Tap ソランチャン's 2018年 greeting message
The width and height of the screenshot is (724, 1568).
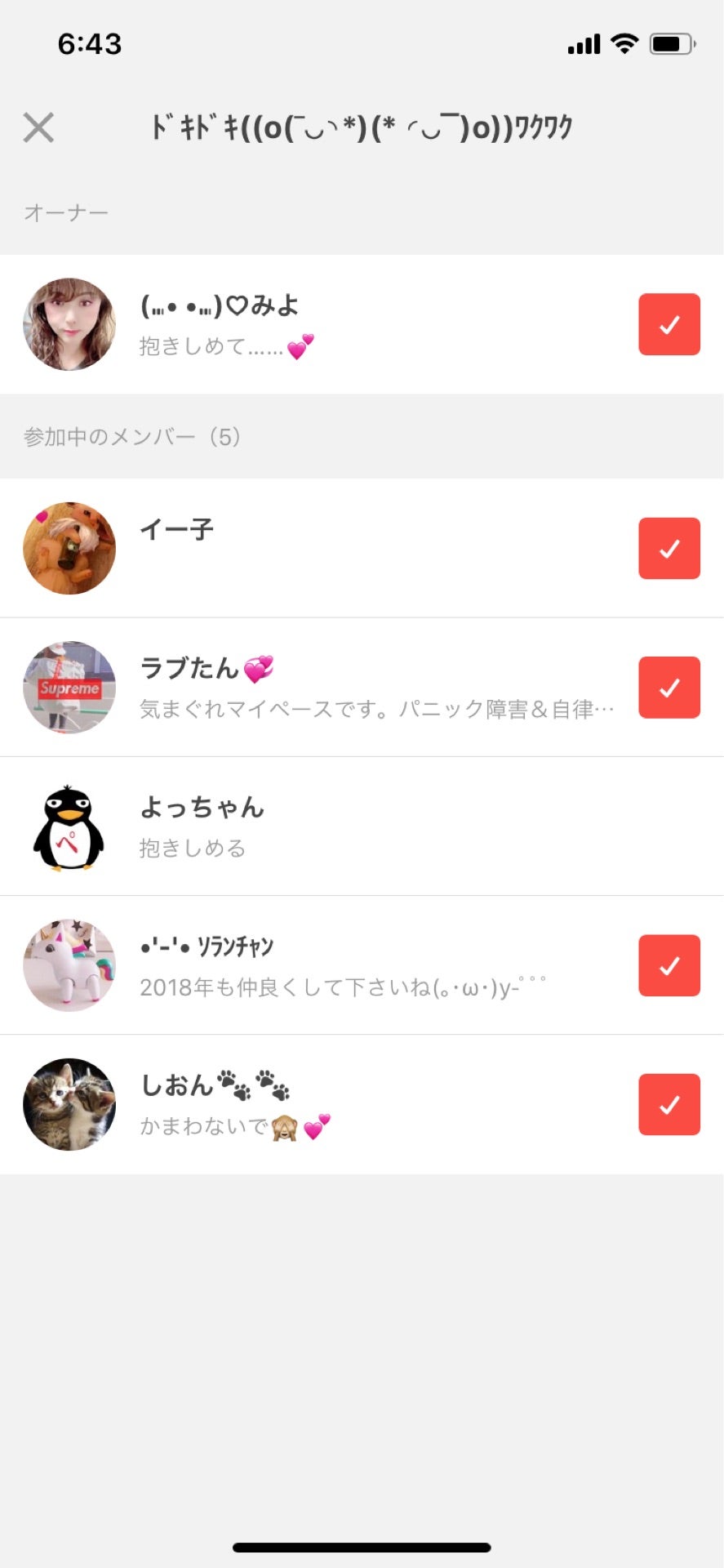tap(343, 987)
